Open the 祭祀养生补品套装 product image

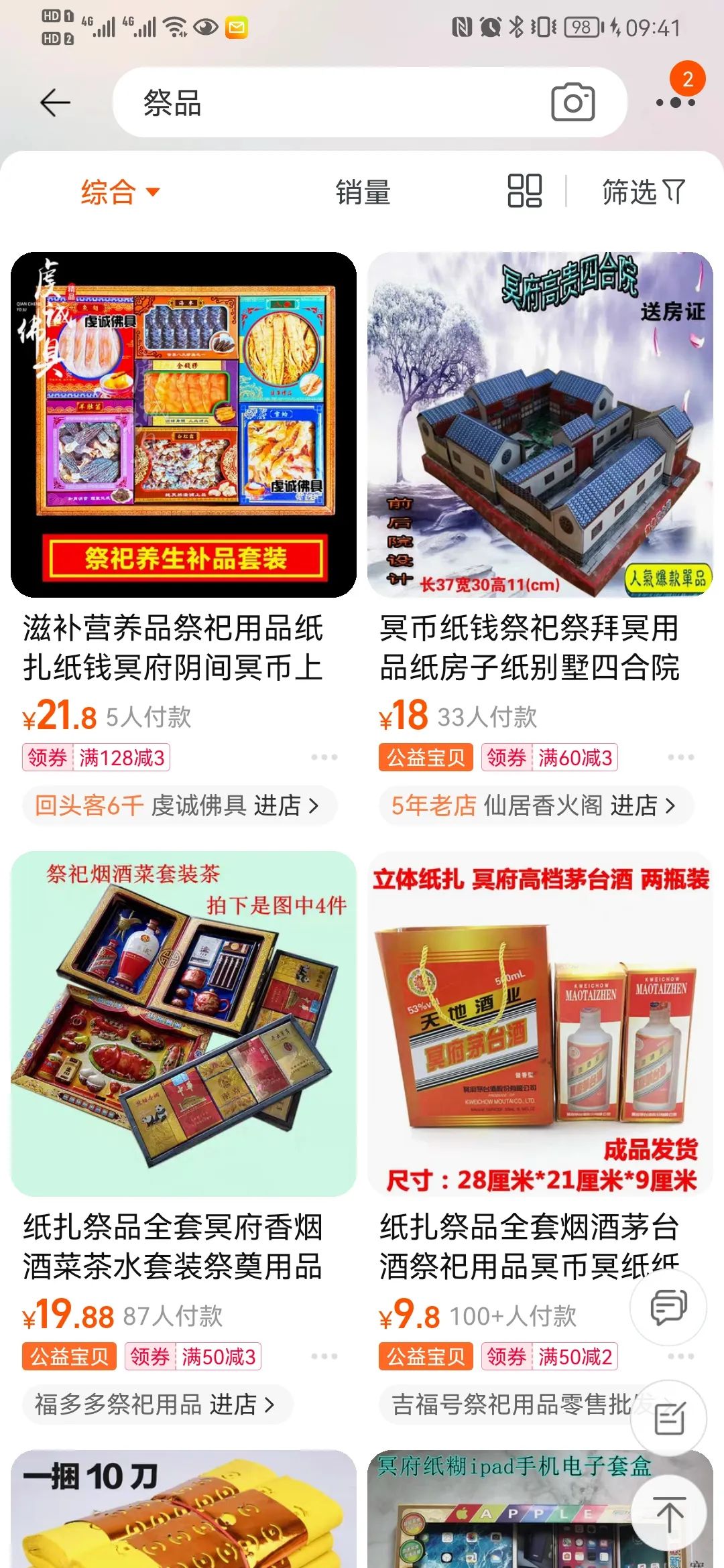coord(184,424)
